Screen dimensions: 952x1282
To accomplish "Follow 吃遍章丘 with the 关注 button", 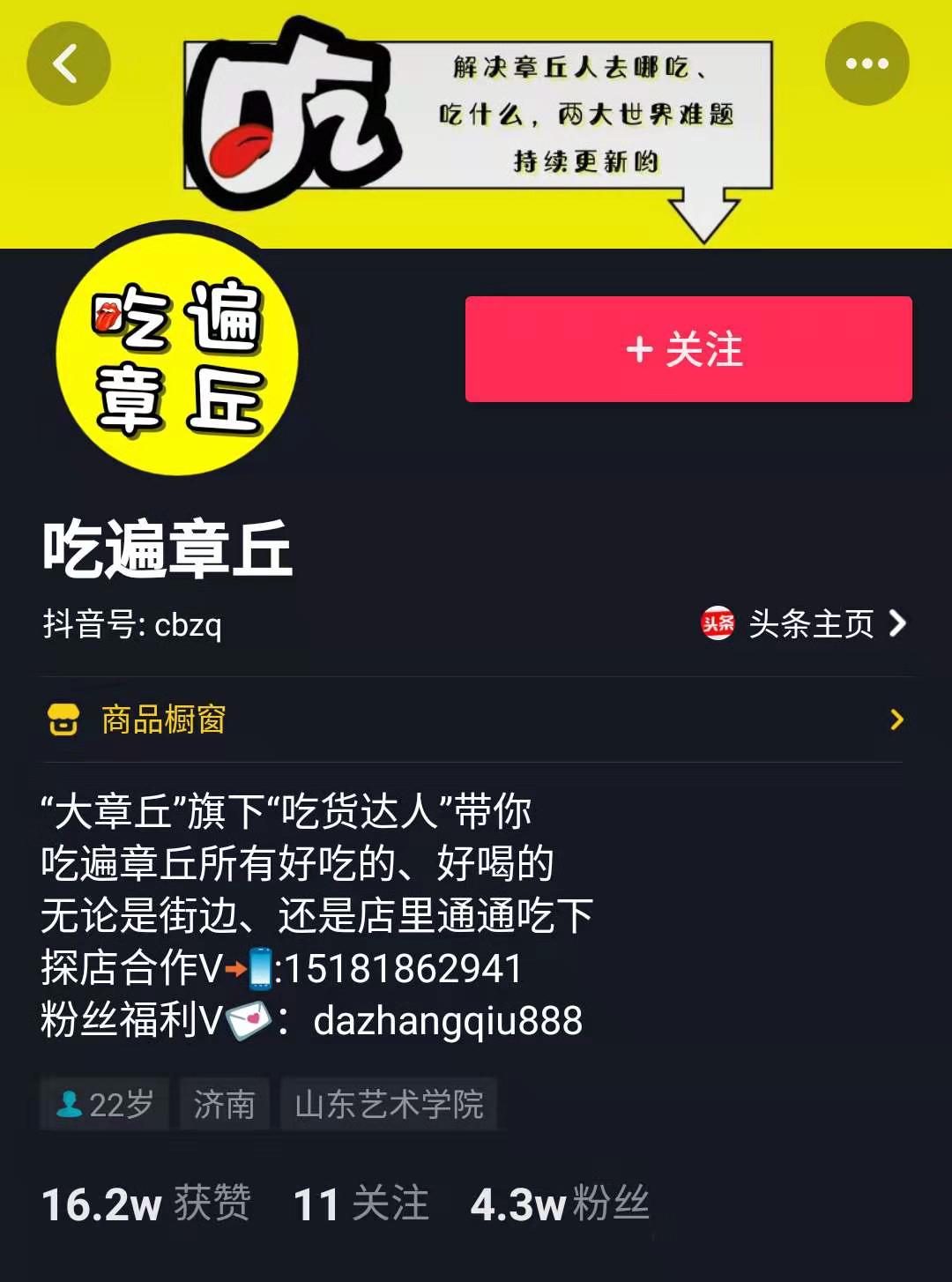I will pyautogui.click(x=688, y=349).
